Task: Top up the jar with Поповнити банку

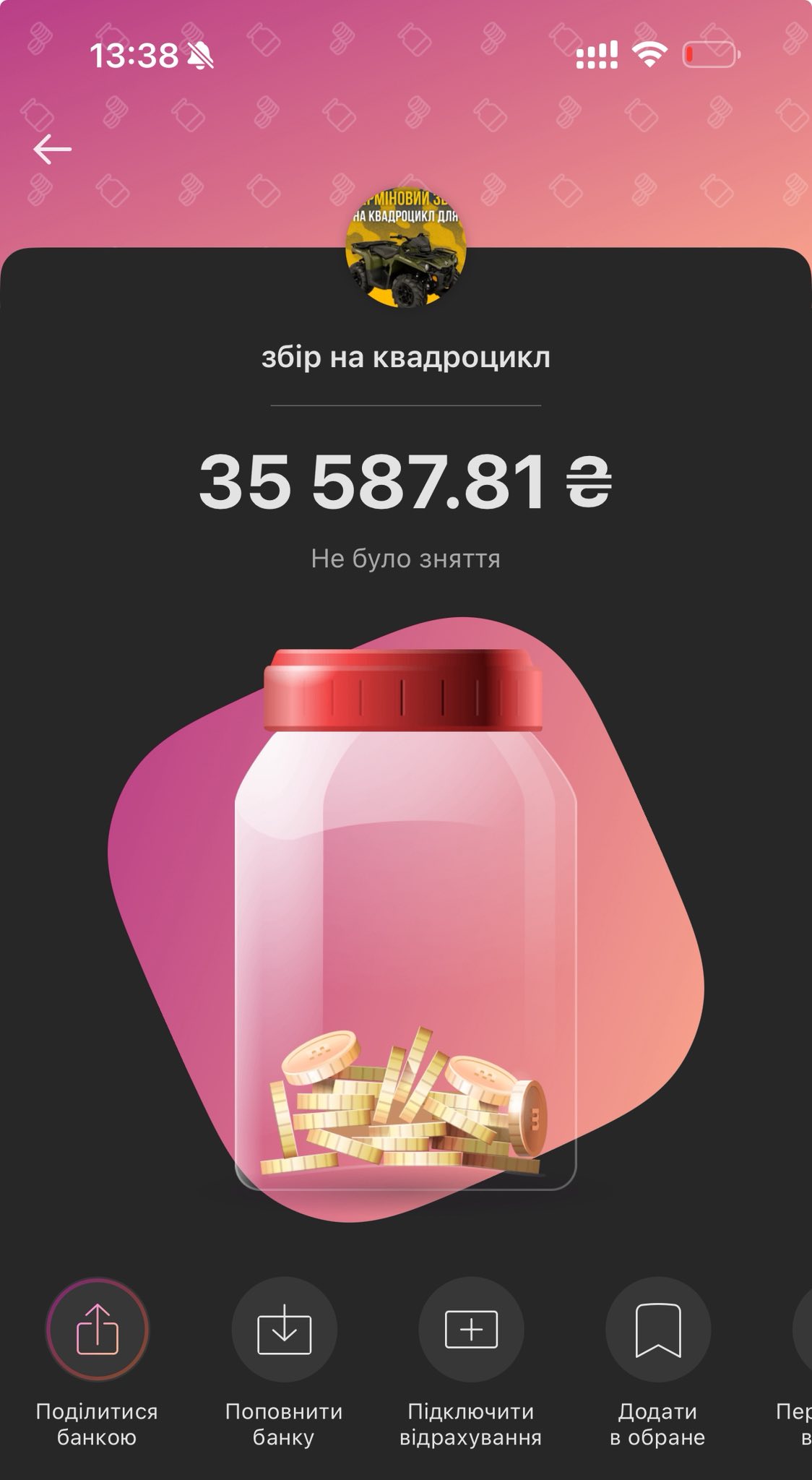Action: coord(284,1330)
